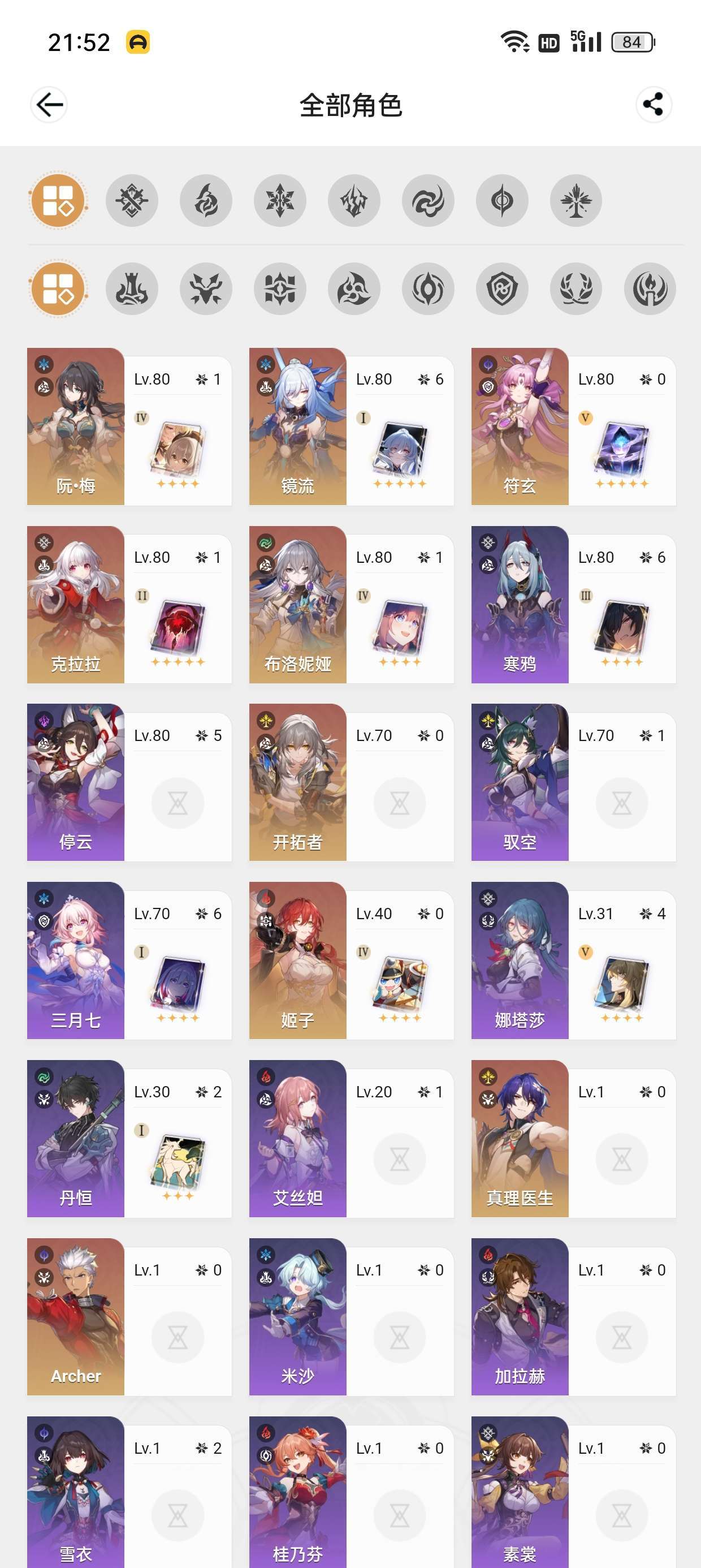Image resolution: width=701 pixels, height=1568 pixels.
Task: Filter by the fire element icon
Action: [x=206, y=200]
